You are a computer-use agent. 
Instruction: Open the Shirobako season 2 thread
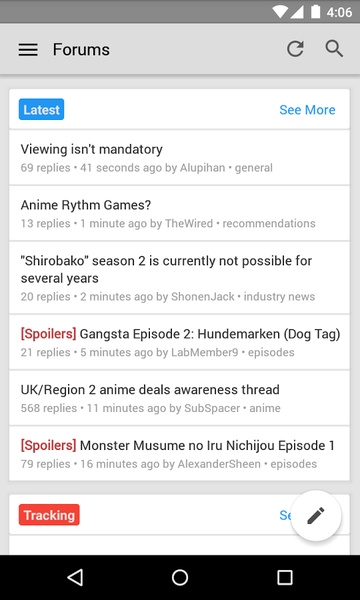click(179, 278)
